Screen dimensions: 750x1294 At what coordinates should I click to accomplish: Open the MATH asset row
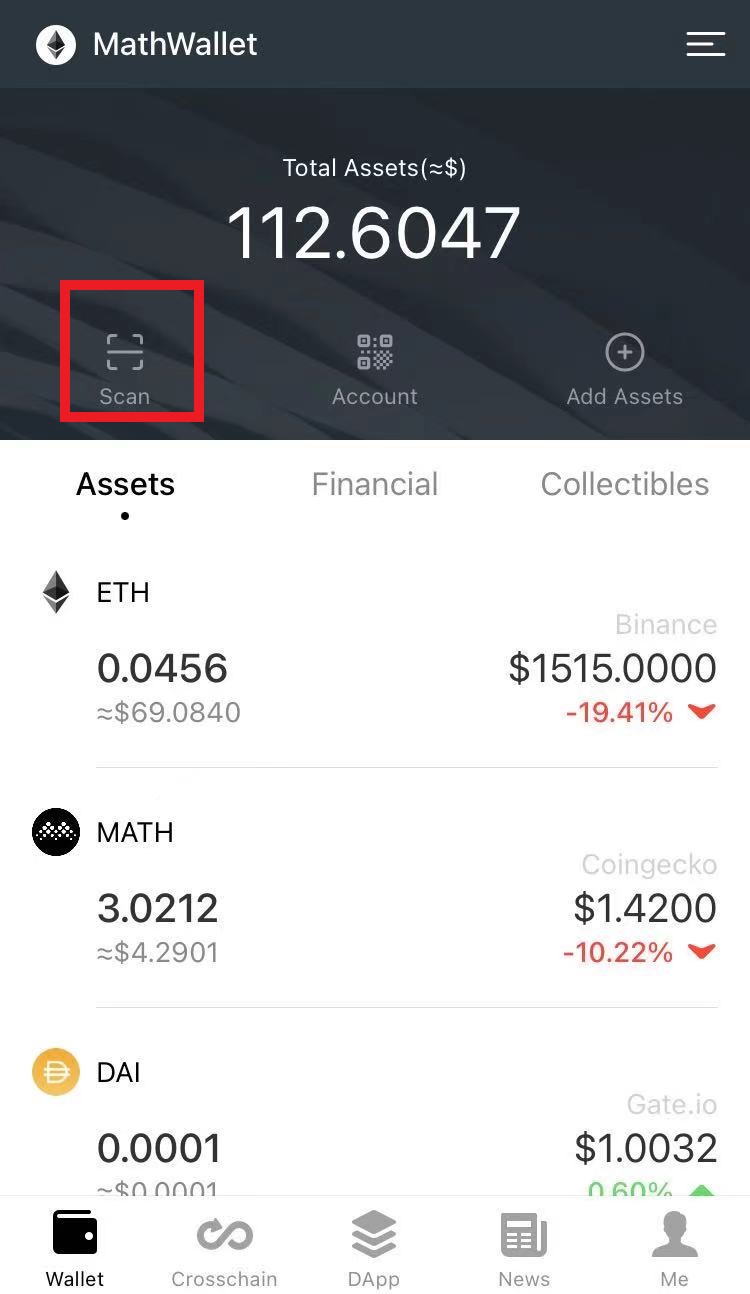click(375, 890)
